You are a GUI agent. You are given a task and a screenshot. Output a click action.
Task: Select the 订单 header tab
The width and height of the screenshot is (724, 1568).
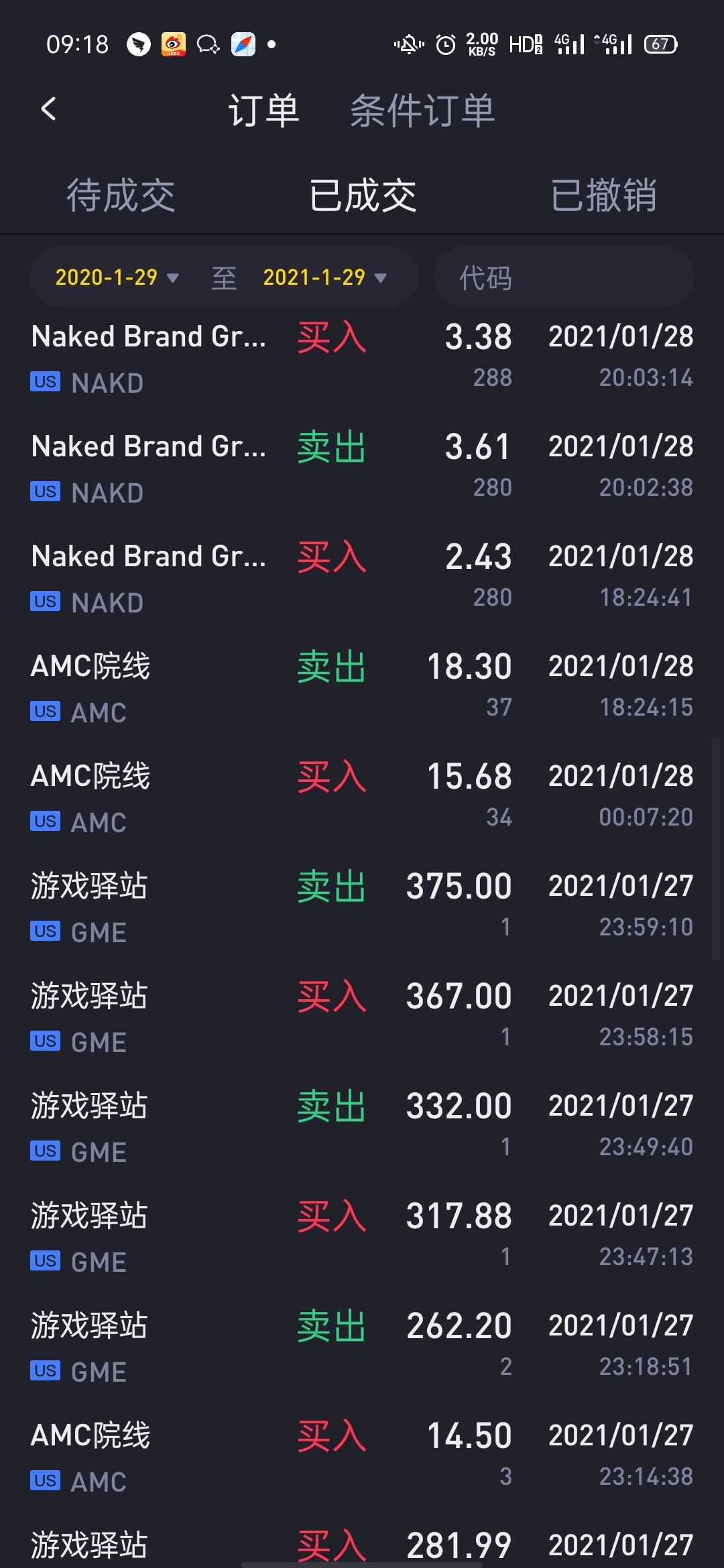tap(263, 111)
